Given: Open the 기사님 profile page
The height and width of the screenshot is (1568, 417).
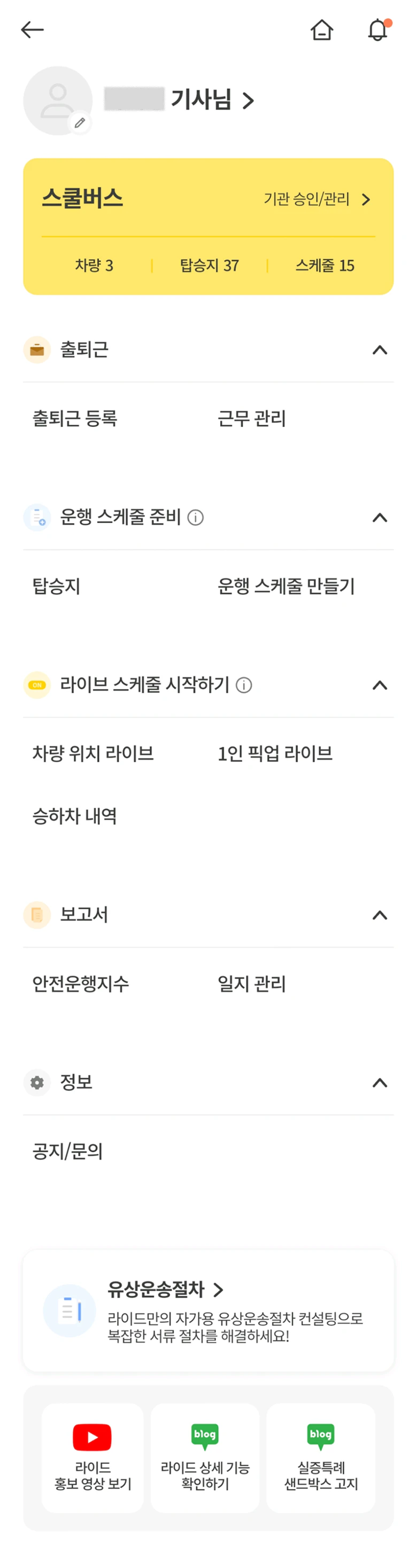Looking at the screenshot, I should click(x=211, y=100).
